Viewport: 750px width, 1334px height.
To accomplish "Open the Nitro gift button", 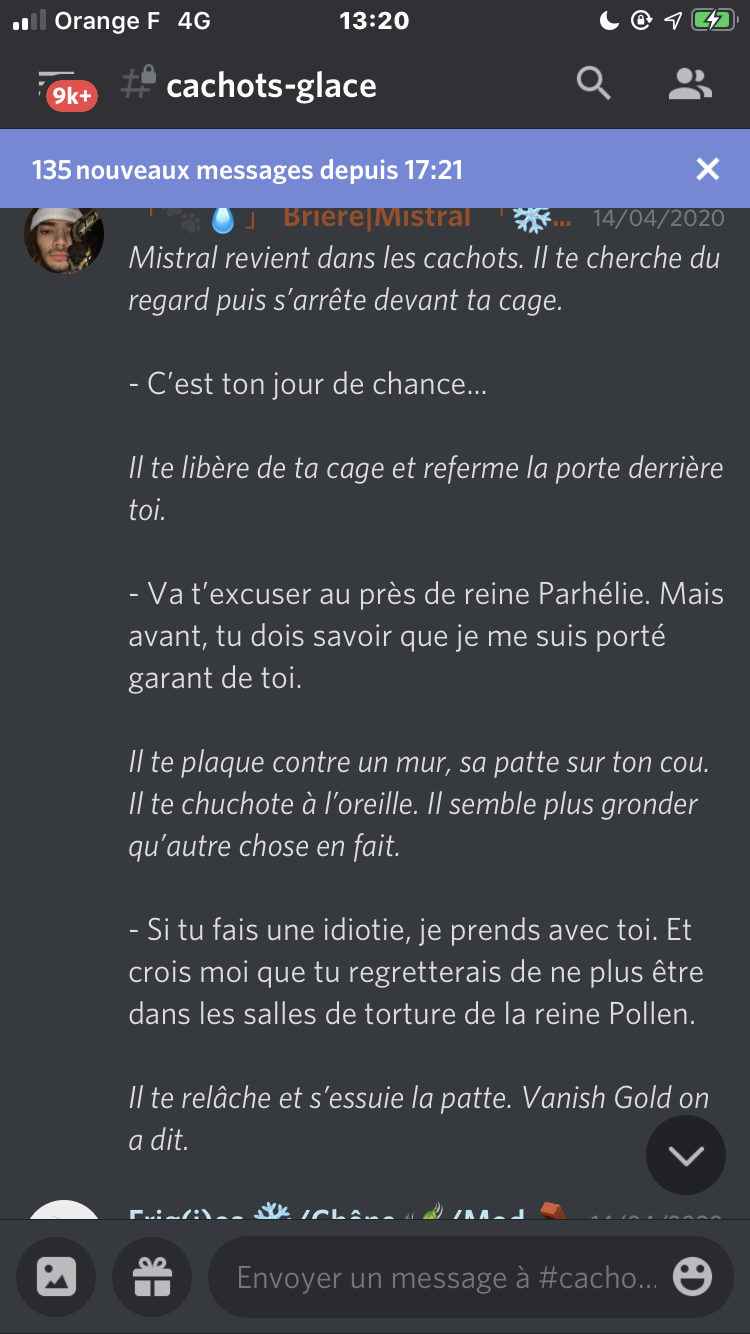I will point(153,1276).
